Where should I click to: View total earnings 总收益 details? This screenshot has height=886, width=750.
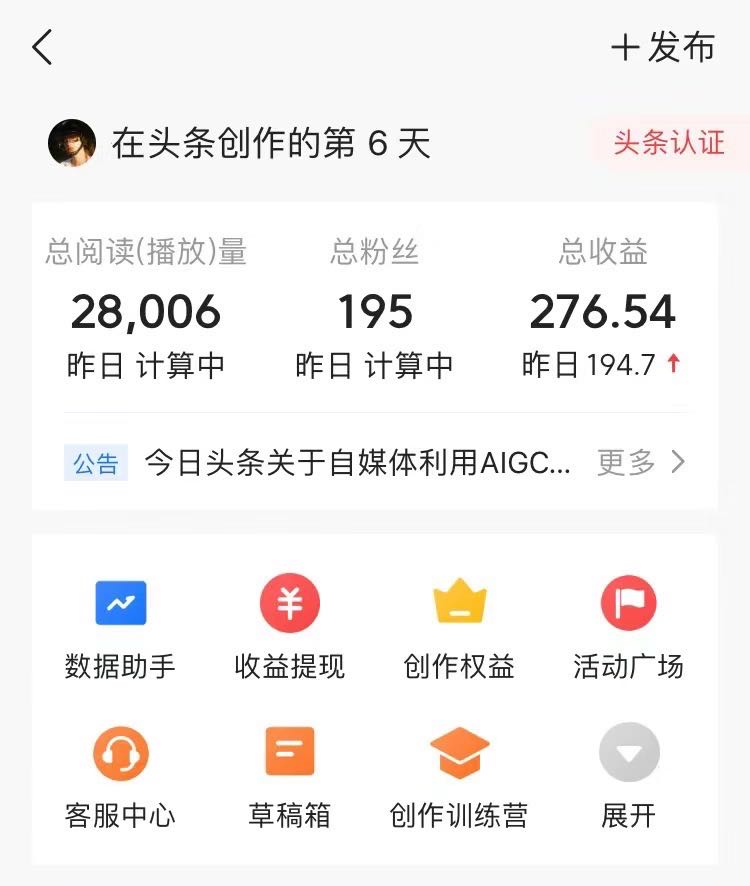point(602,312)
